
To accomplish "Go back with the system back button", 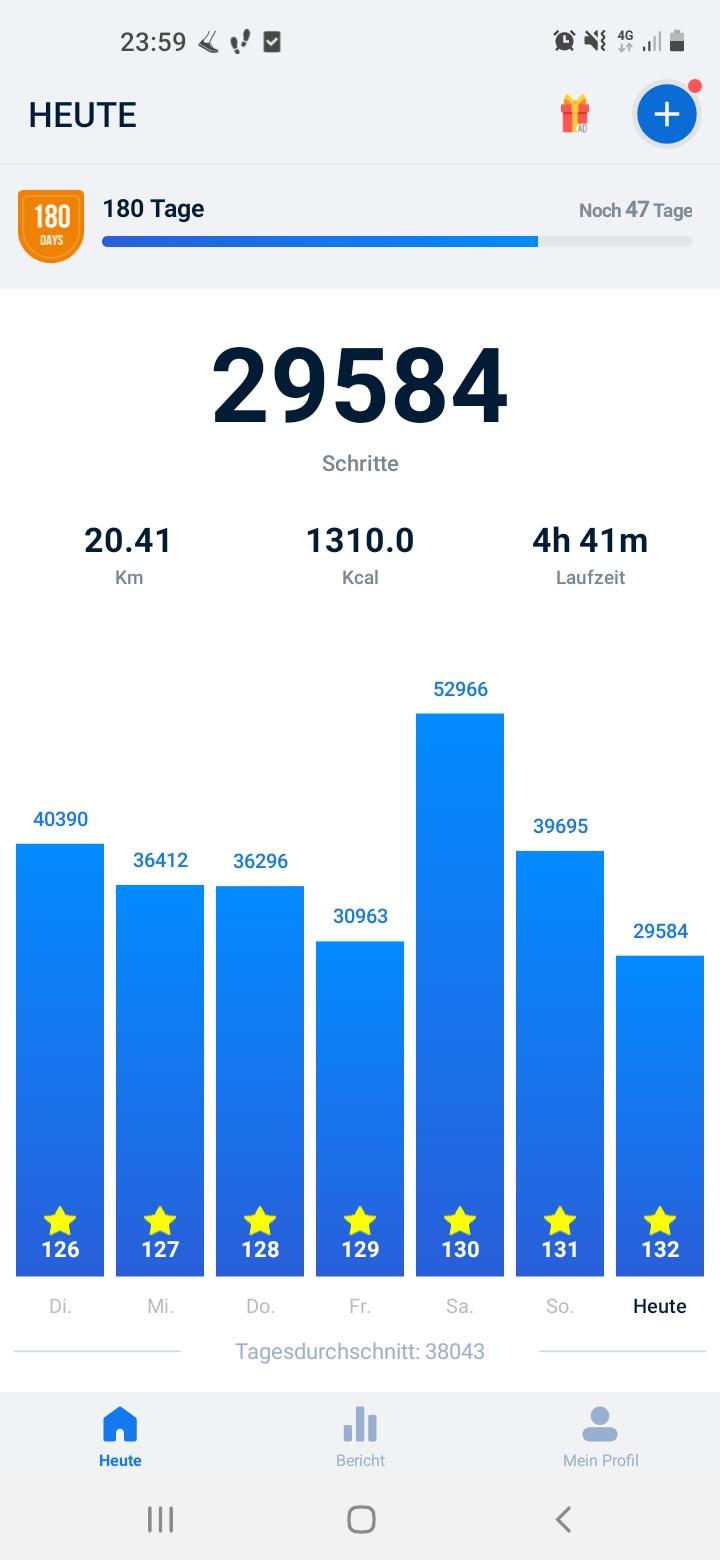I will click(x=563, y=1520).
